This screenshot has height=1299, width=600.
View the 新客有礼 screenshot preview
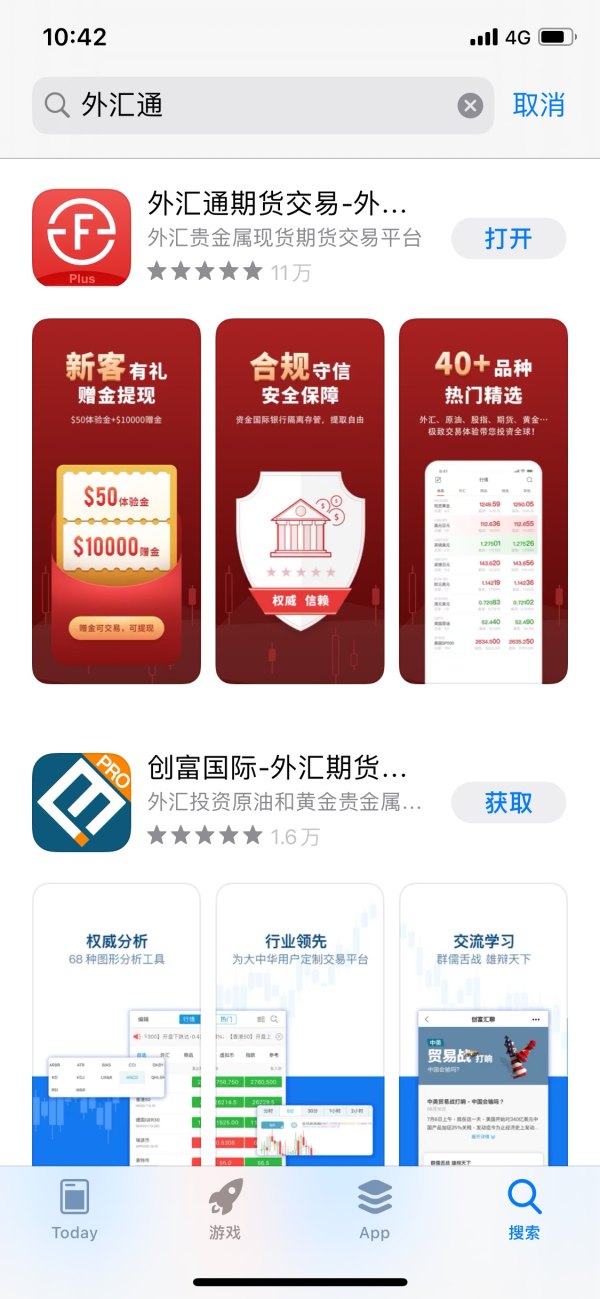[x=116, y=500]
